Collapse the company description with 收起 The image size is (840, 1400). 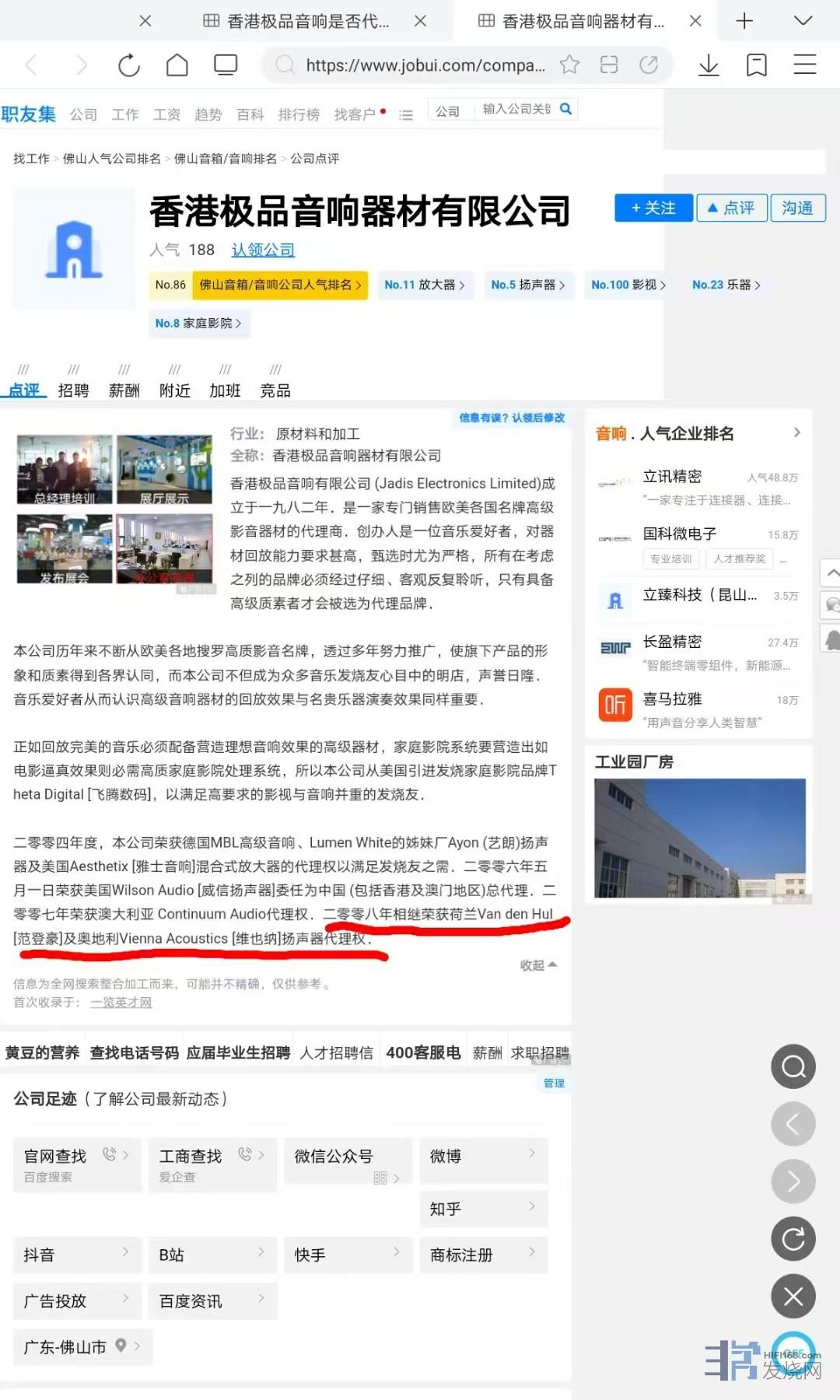[538, 965]
